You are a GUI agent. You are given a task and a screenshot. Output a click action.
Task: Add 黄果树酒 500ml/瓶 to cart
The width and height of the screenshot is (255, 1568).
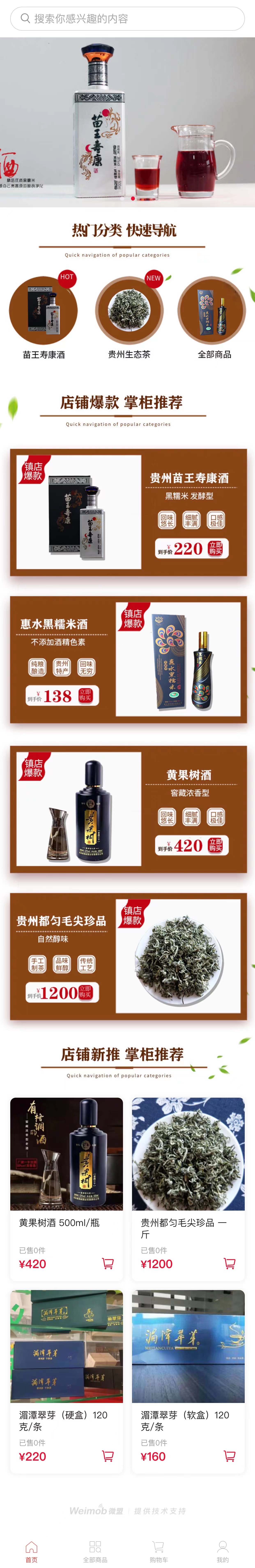click(x=108, y=1263)
